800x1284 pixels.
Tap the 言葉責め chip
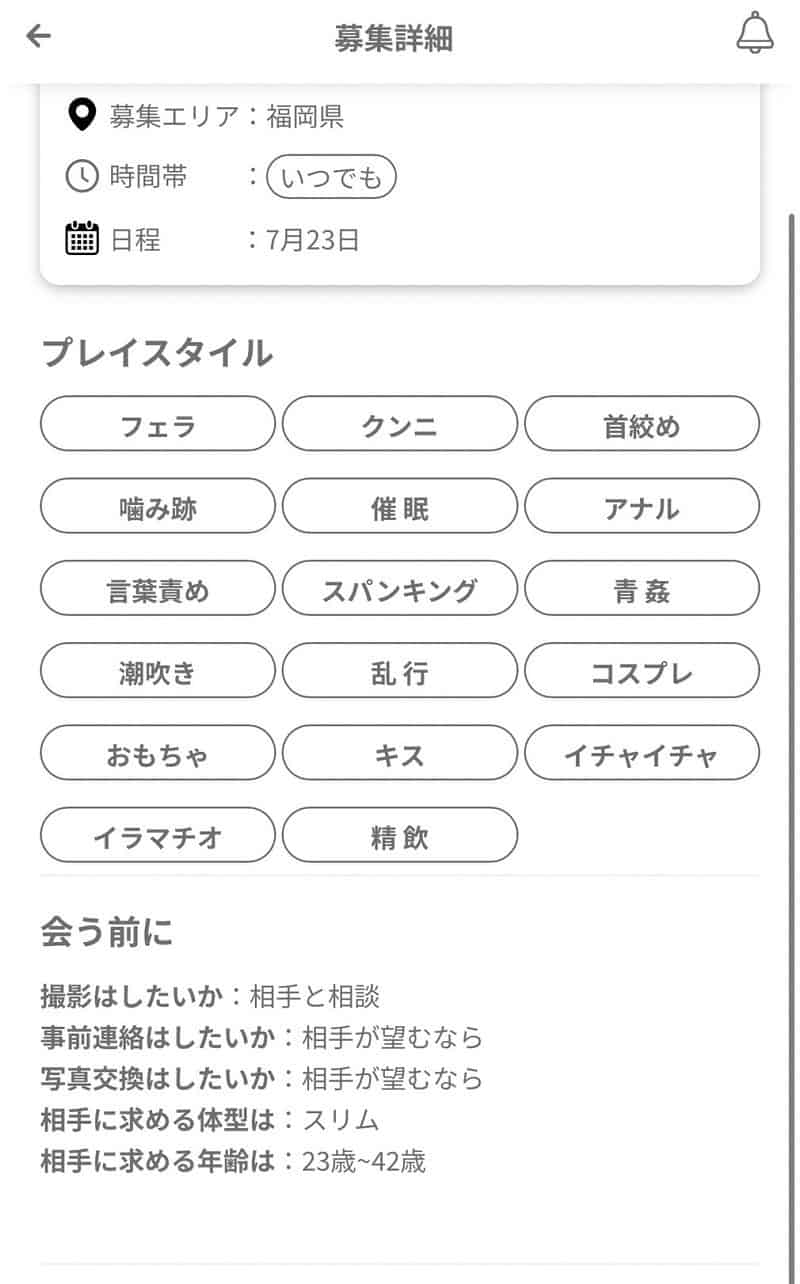(158, 588)
